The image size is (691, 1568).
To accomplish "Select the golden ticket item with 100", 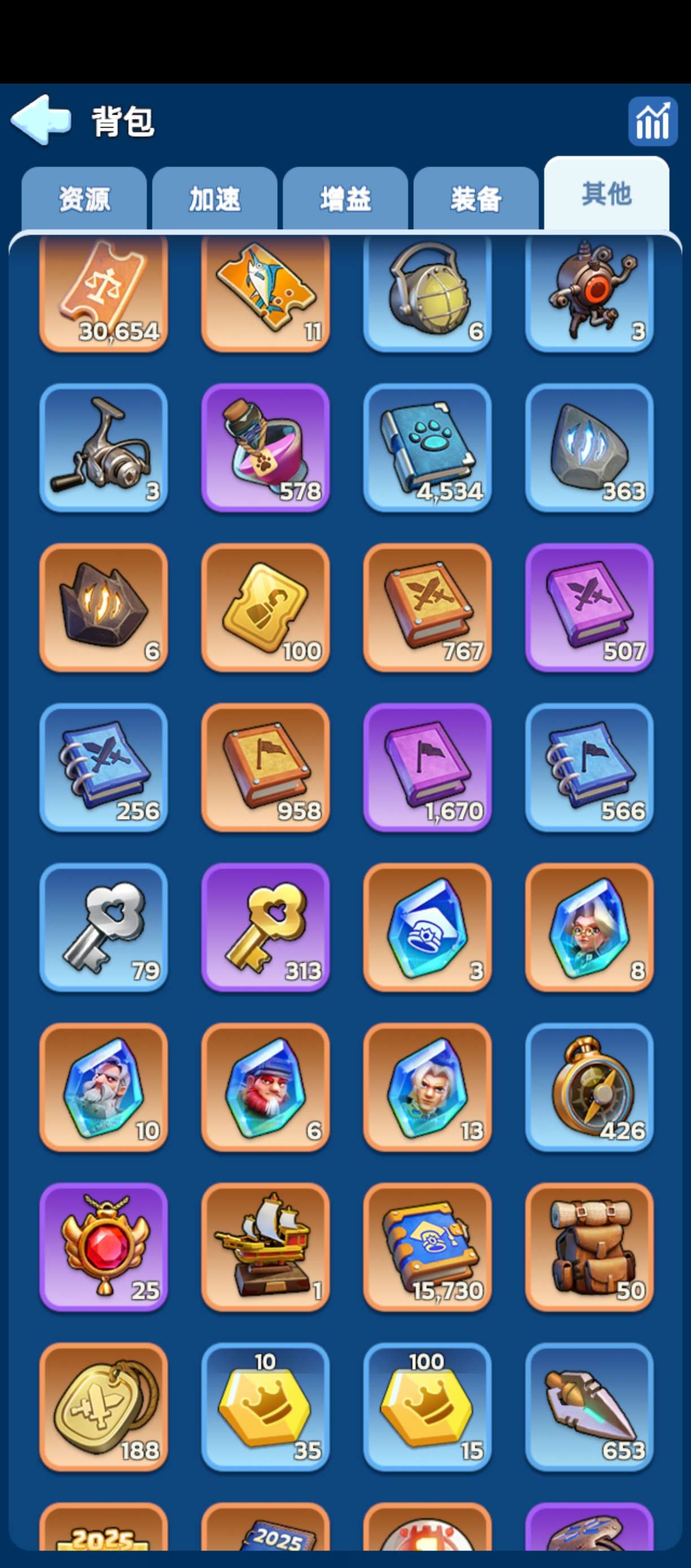I will click(x=265, y=607).
